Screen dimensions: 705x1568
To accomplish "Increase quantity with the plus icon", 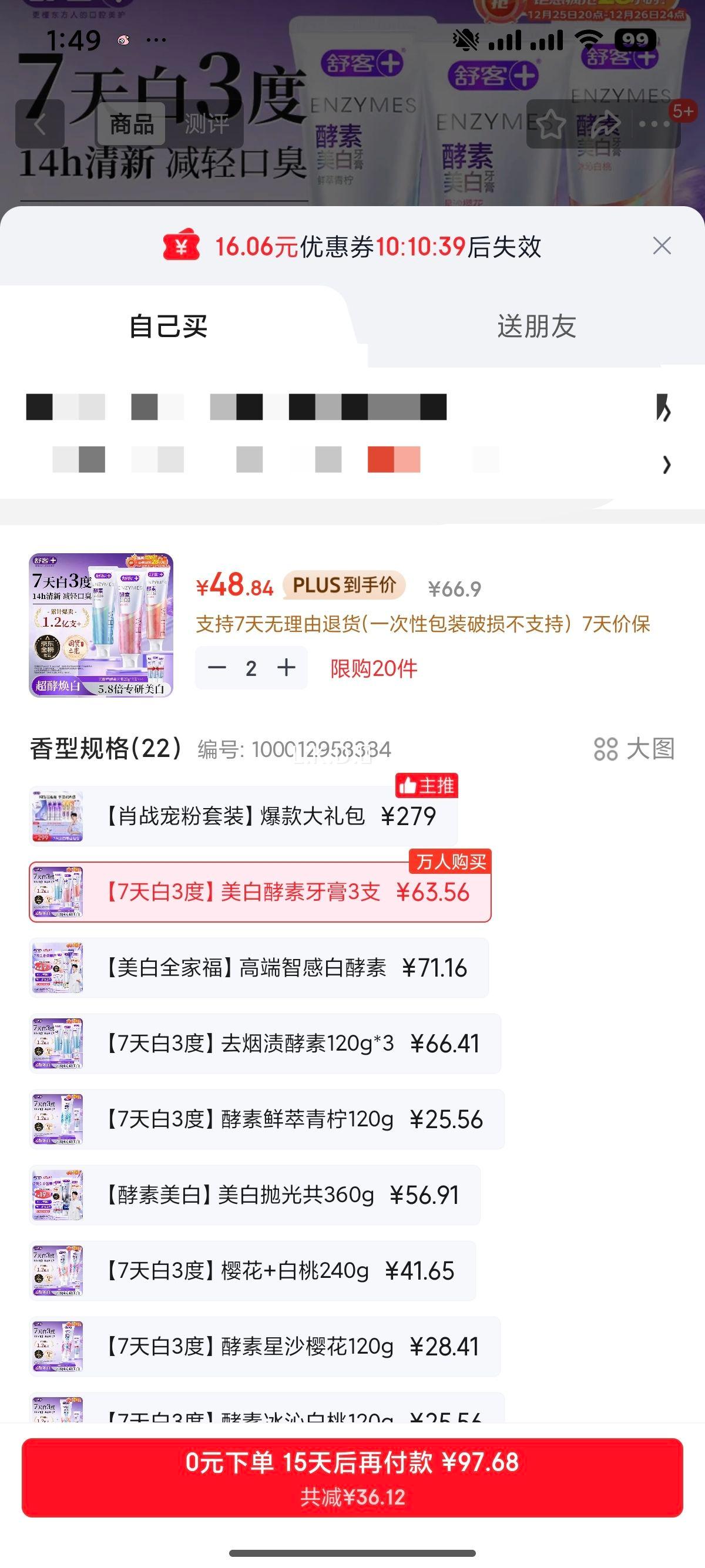I will 286,667.
